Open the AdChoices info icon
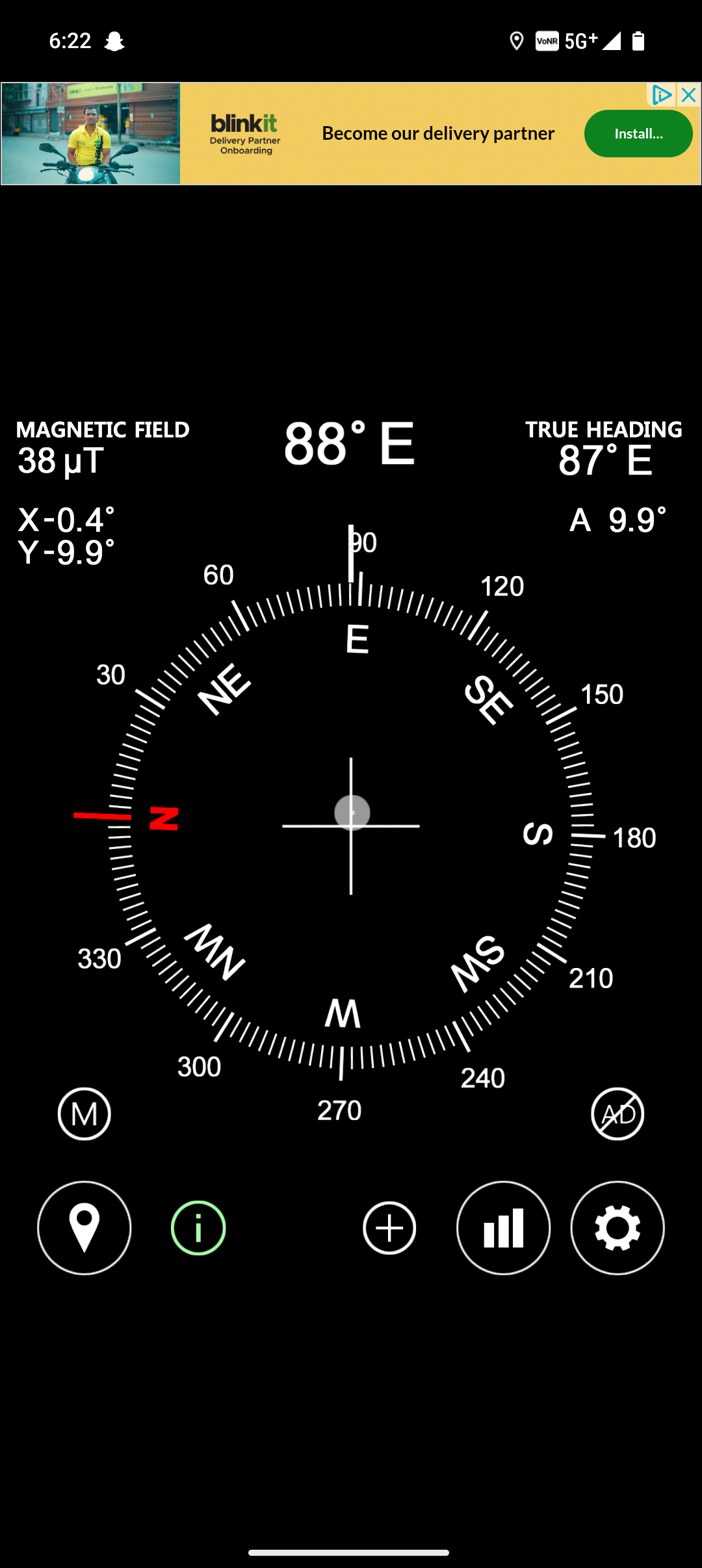Screen dimensions: 702x1568 click(x=662, y=95)
